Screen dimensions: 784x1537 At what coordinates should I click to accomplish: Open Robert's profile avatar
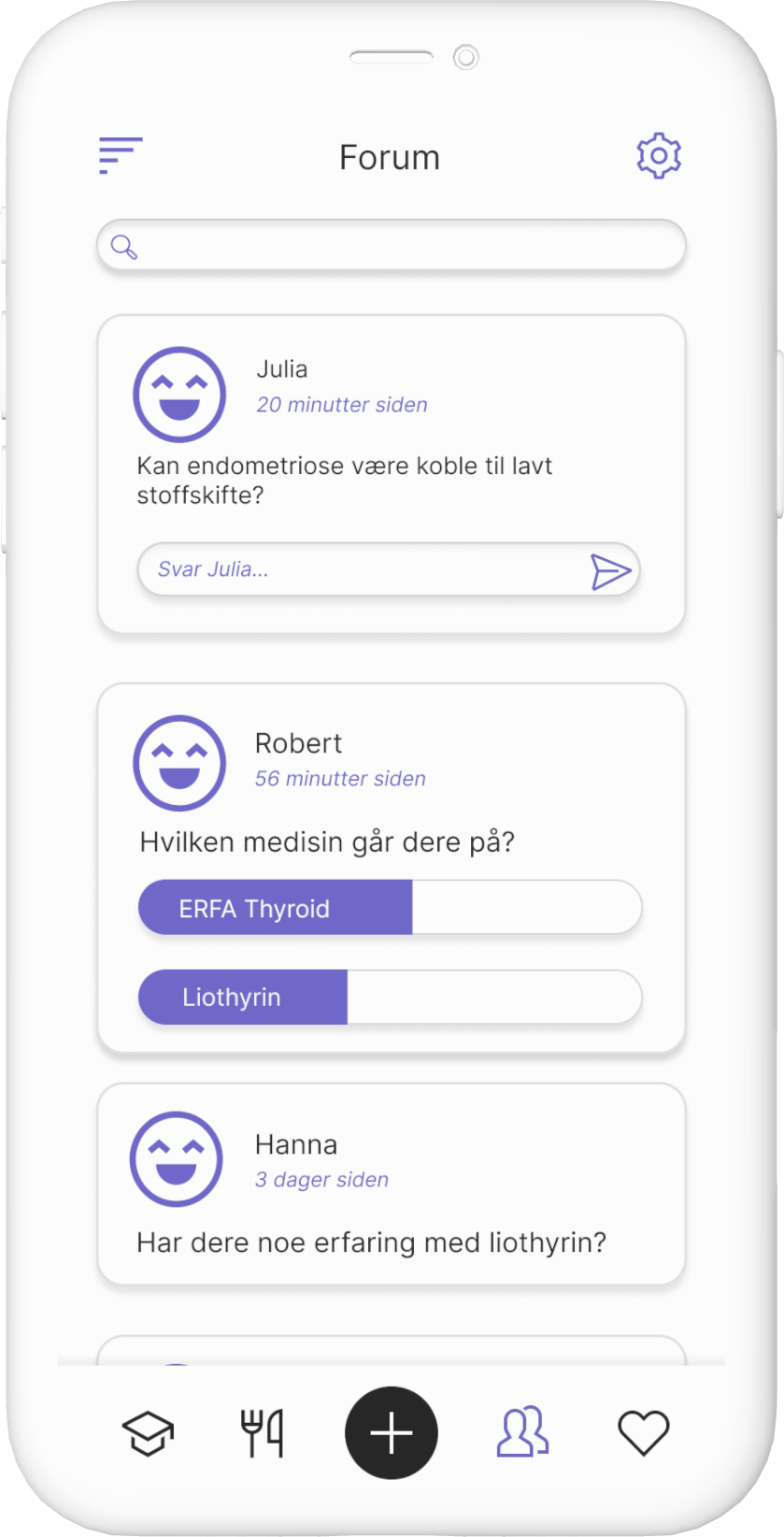tap(178, 762)
